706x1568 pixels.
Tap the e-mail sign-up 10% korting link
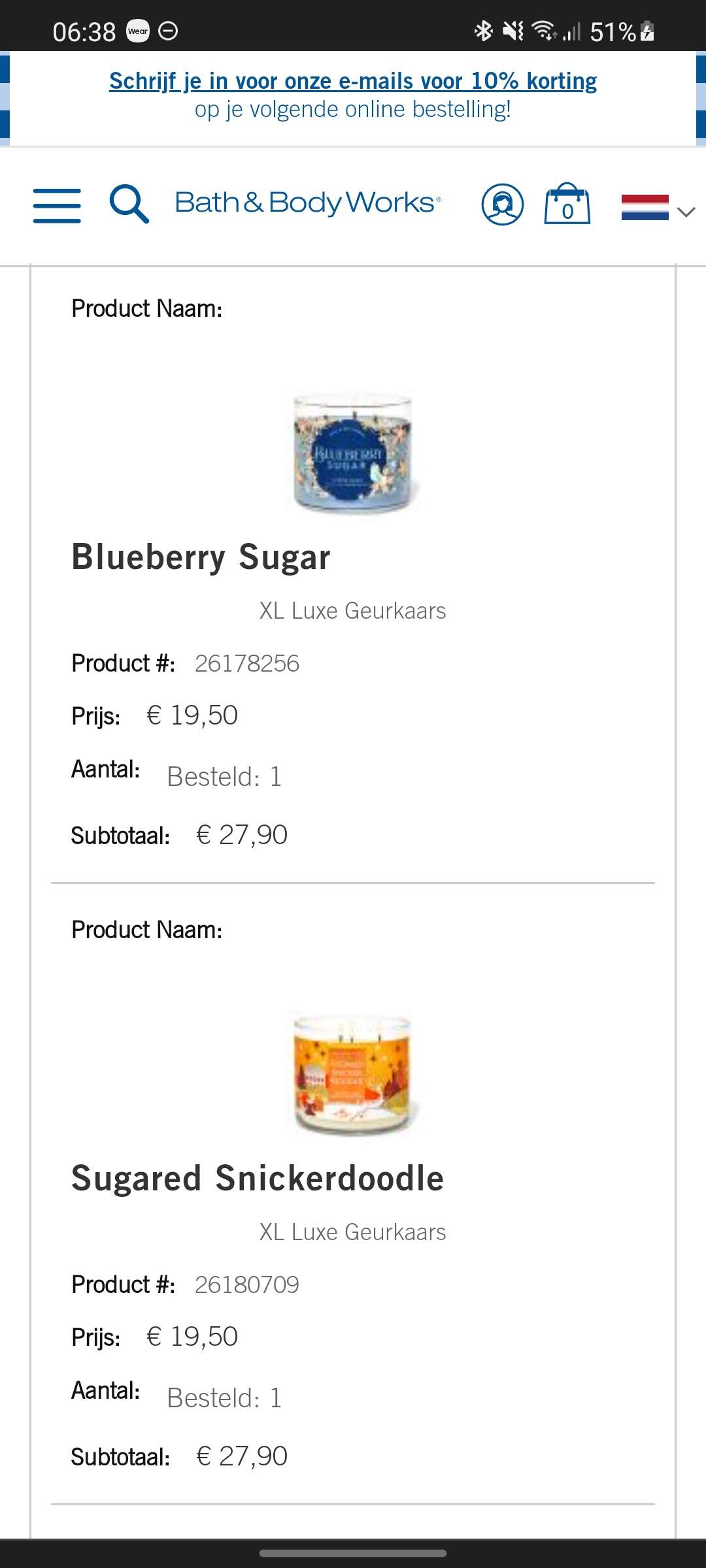pyautogui.click(x=353, y=81)
